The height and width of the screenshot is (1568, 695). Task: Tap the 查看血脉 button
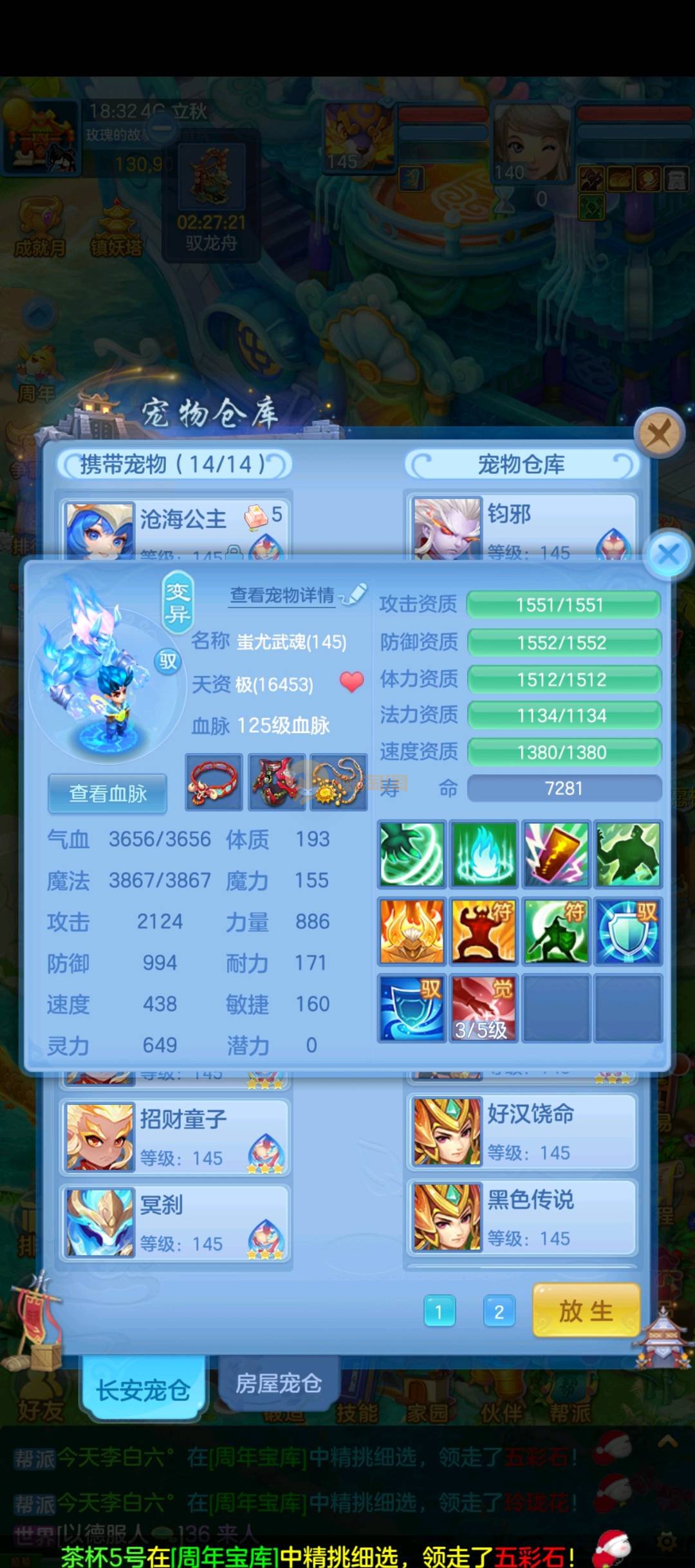coord(108,794)
